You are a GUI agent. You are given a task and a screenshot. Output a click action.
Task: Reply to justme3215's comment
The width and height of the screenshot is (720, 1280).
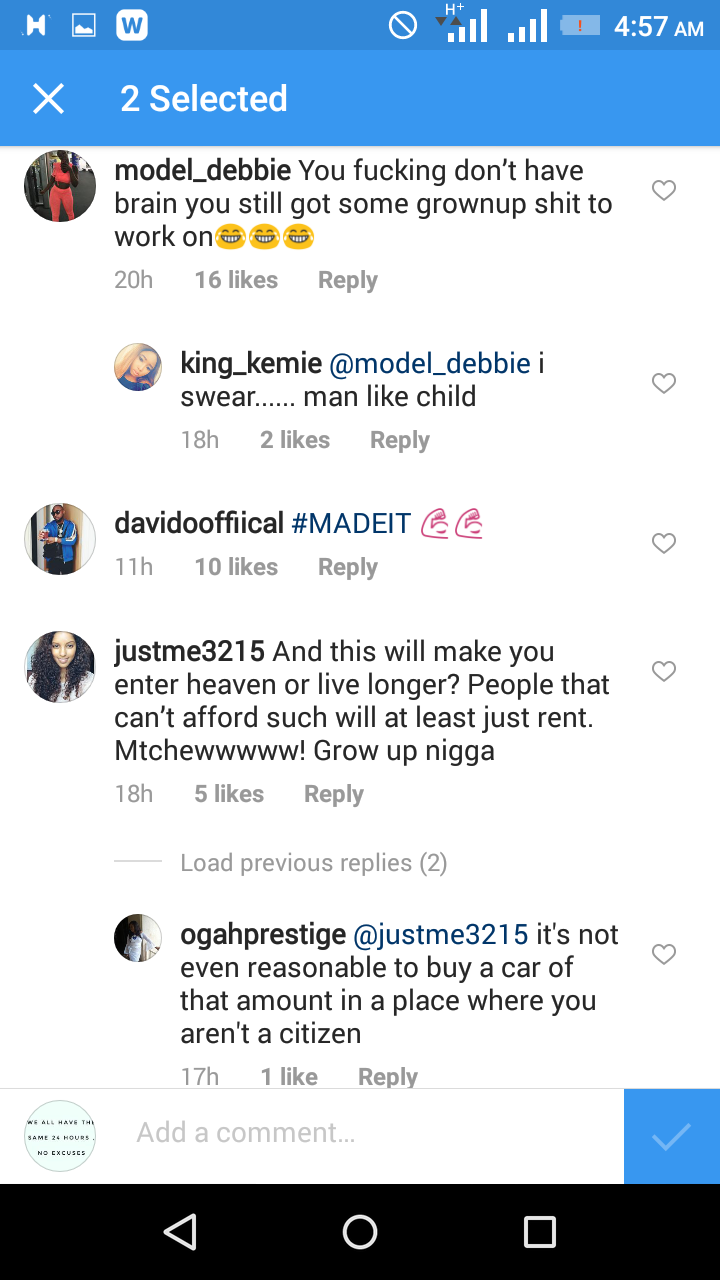tap(333, 794)
